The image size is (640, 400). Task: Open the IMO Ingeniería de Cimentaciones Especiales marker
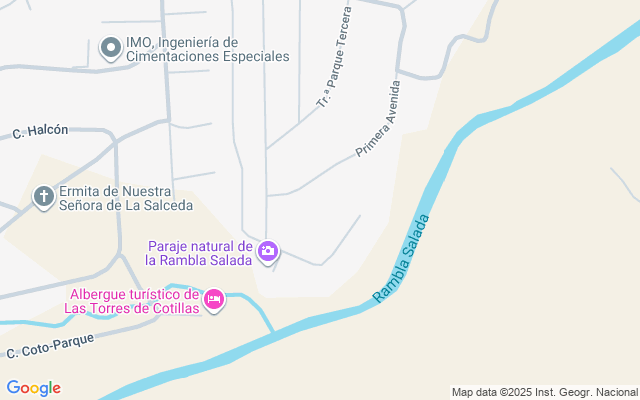tap(110, 47)
